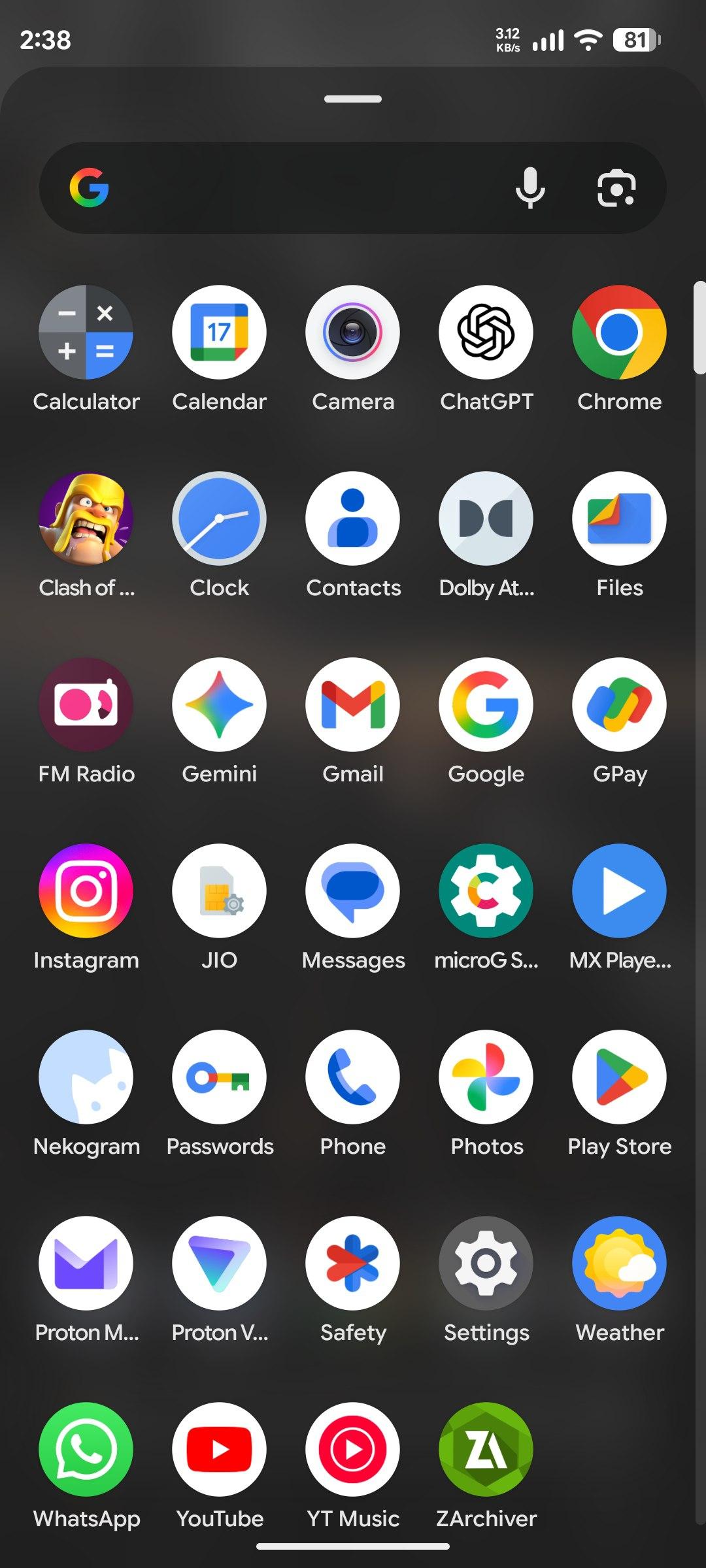Launch the Calculator app
This screenshot has height=1568, width=706.
[x=86, y=332]
